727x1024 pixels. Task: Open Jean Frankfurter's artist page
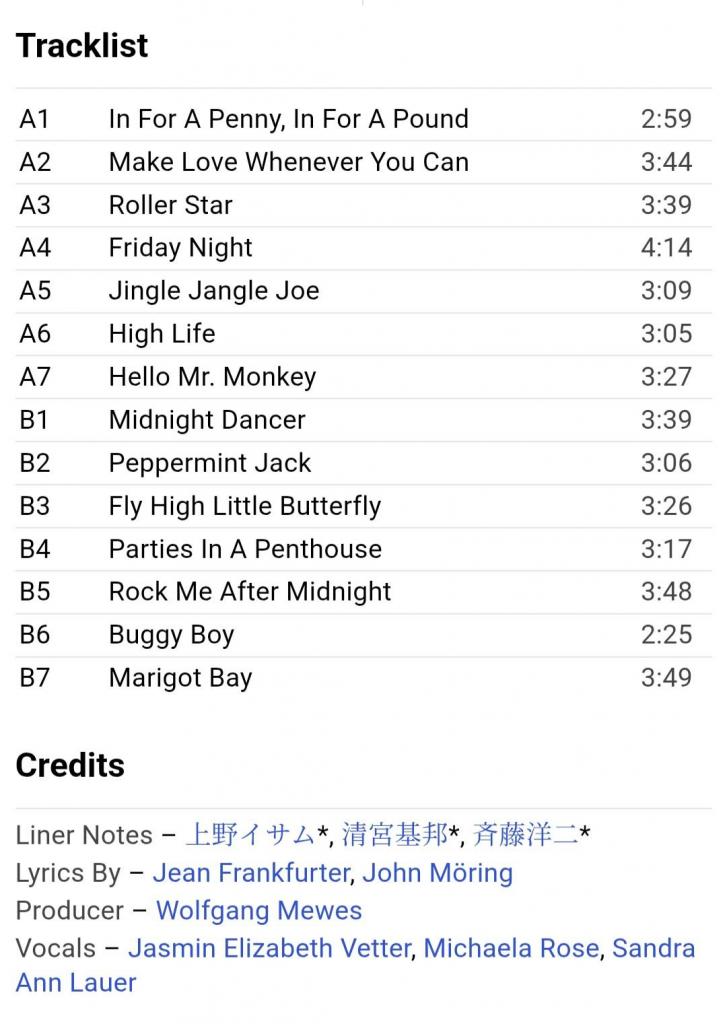click(251, 873)
